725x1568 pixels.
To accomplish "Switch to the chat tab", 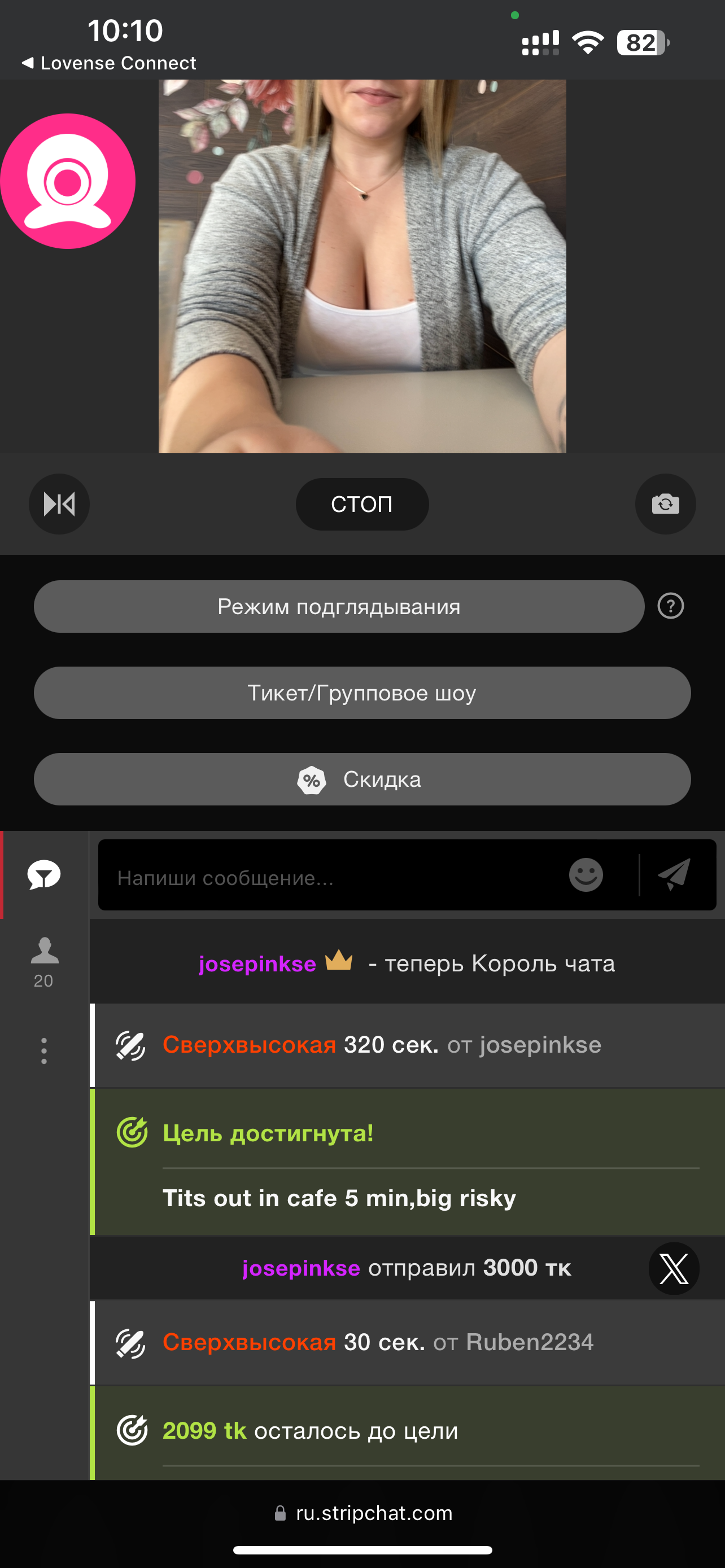I will click(x=44, y=875).
